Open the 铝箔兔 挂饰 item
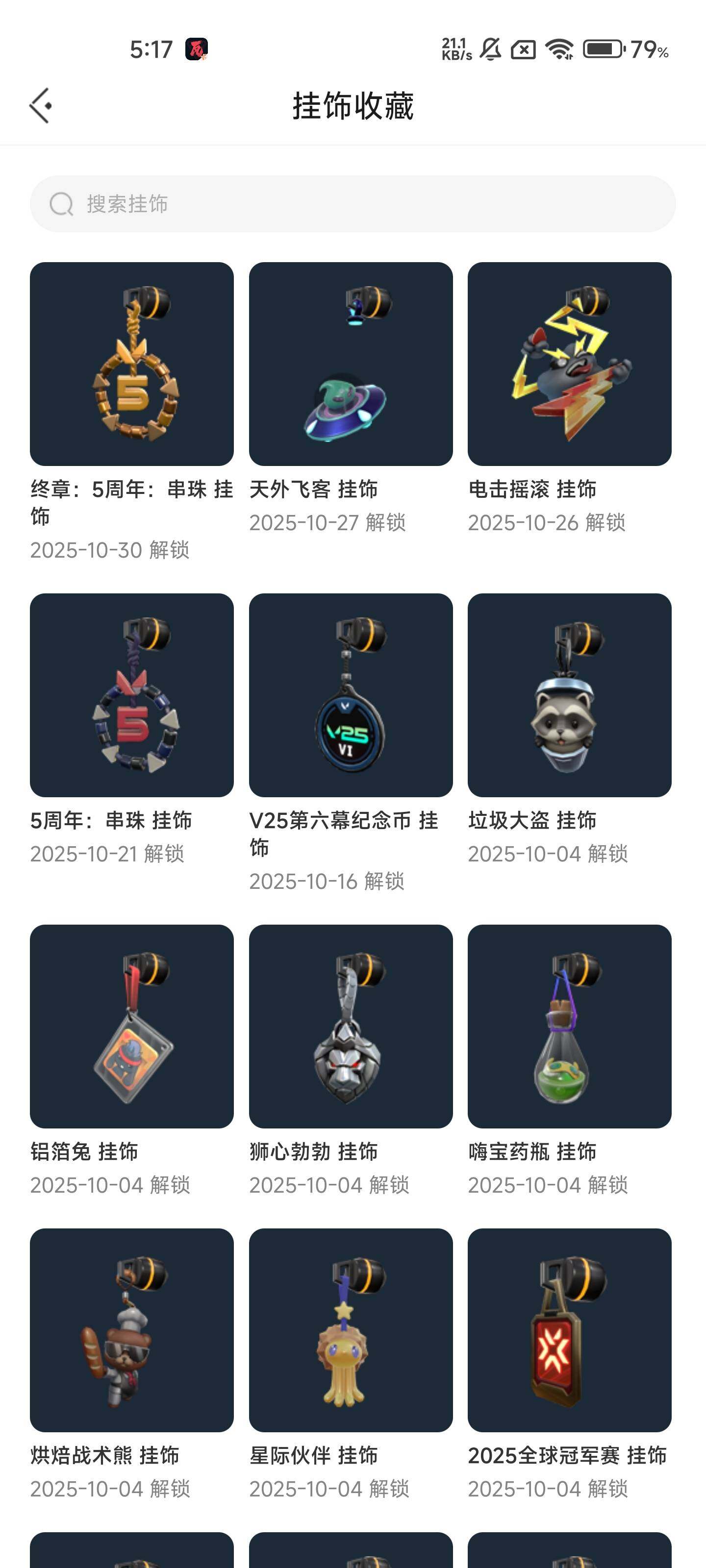The image size is (706, 1568). pyautogui.click(x=131, y=1026)
